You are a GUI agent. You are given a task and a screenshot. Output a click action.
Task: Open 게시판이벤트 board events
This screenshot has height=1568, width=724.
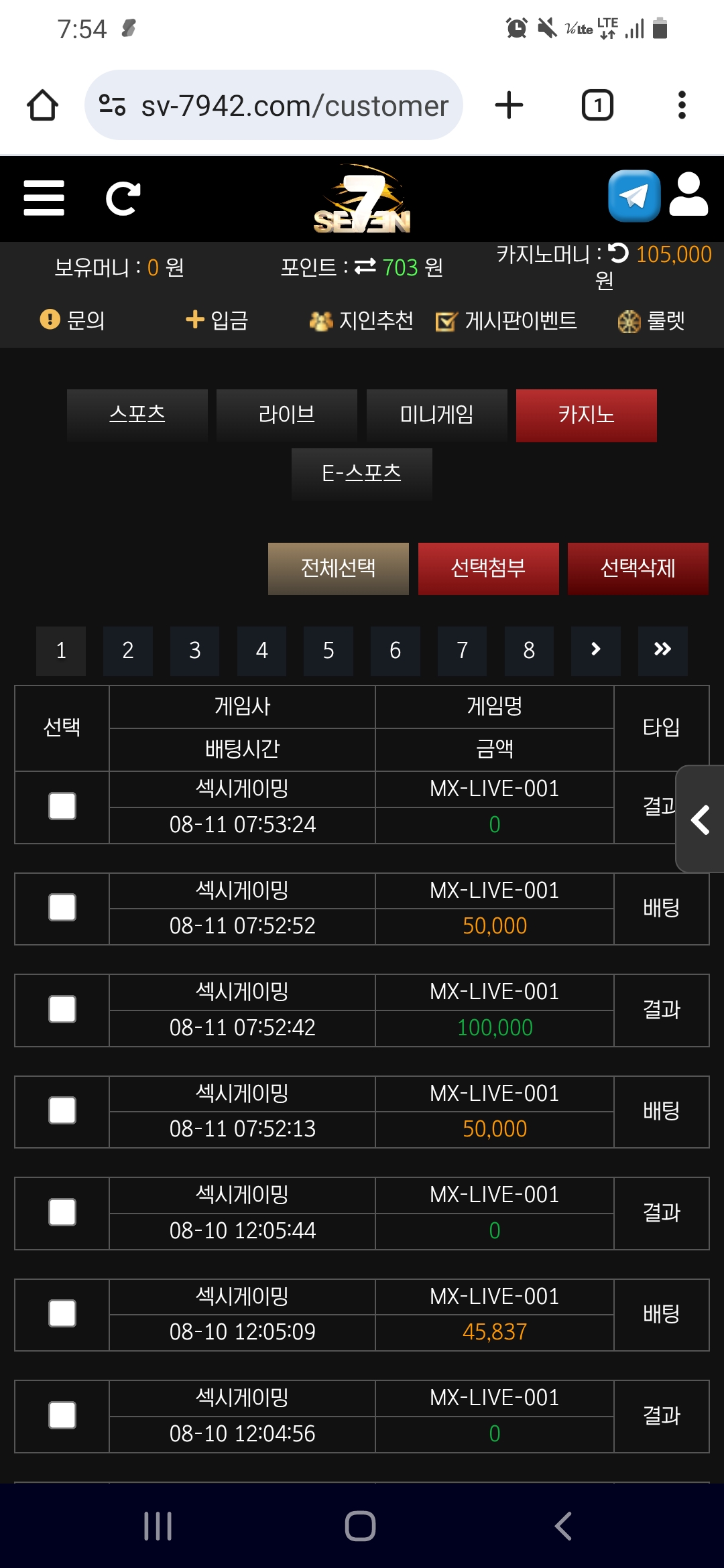click(506, 321)
